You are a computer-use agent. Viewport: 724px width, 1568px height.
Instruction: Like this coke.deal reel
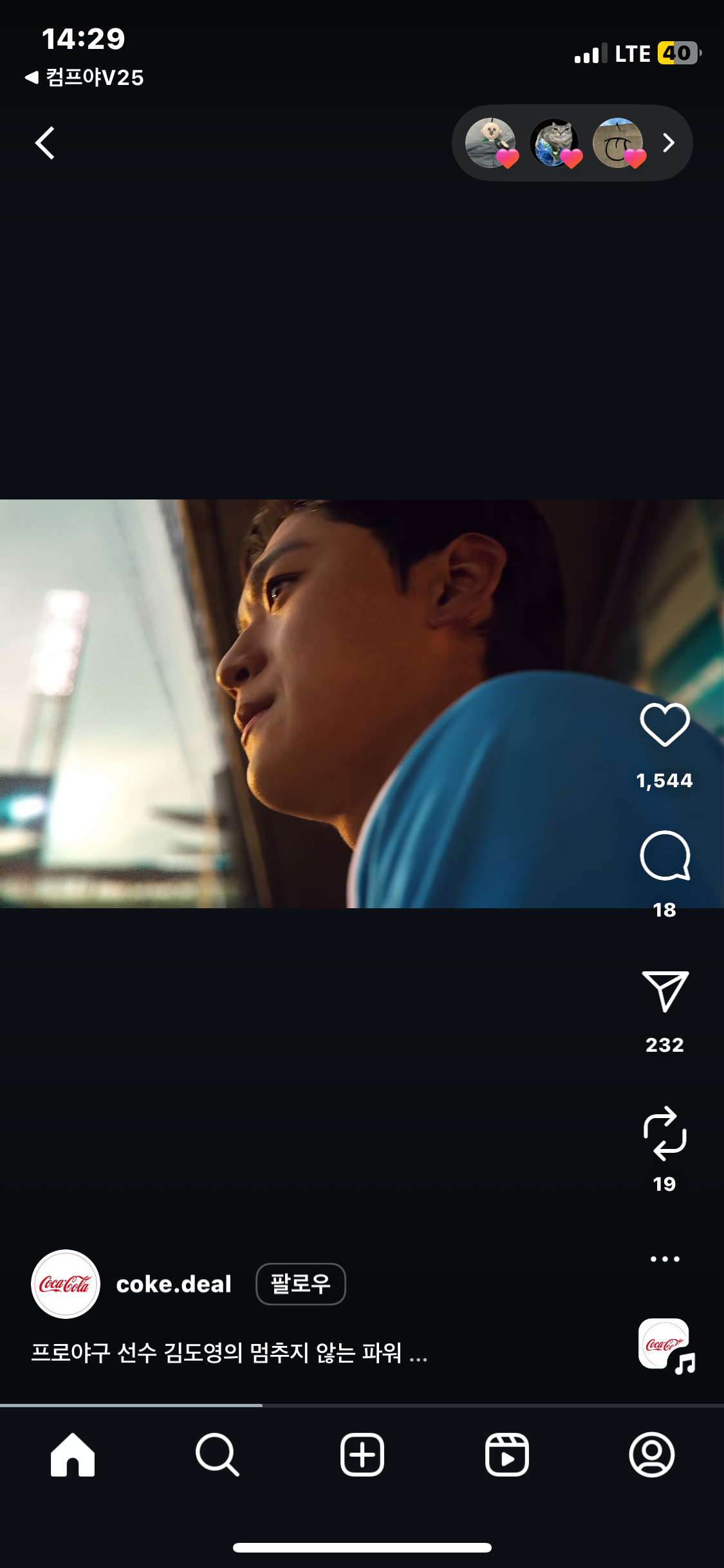click(665, 725)
